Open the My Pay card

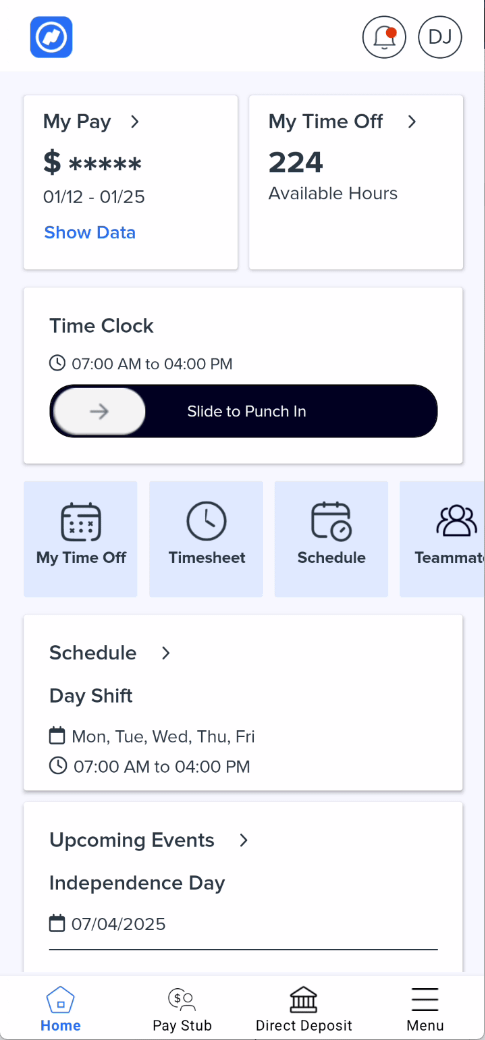coord(131,182)
